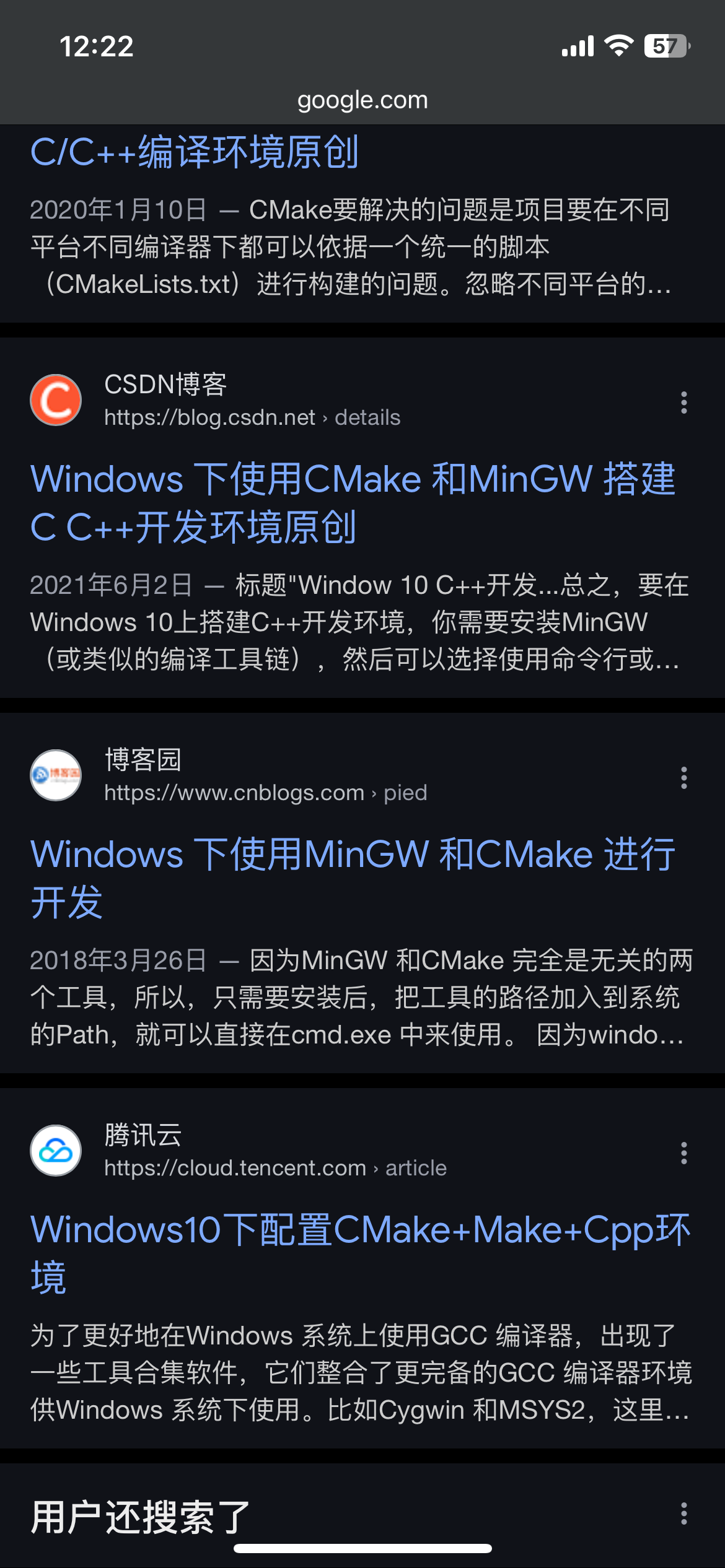Open more options for 腾讯云 result
This screenshot has width=725, height=1568.
coord(683,1153)
